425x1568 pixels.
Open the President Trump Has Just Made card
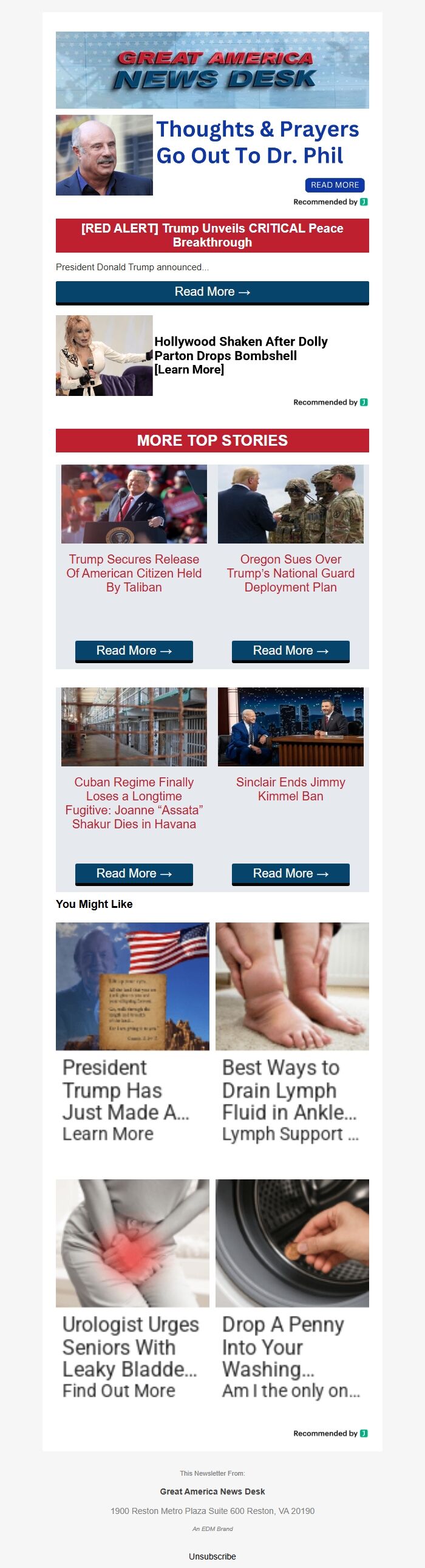click(x=132, y=1035)
